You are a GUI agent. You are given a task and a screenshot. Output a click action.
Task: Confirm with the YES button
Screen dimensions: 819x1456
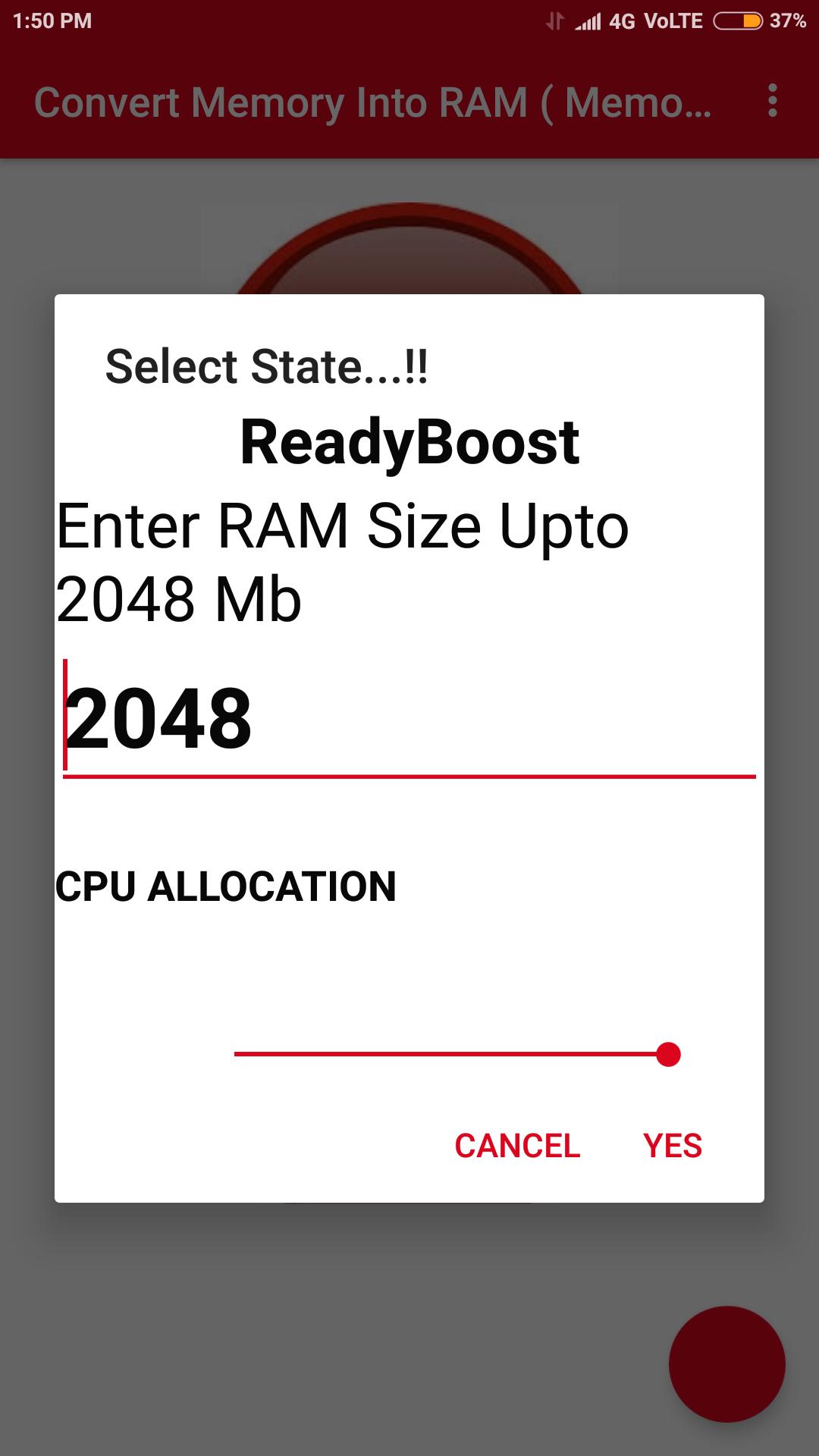(672, 1145)
